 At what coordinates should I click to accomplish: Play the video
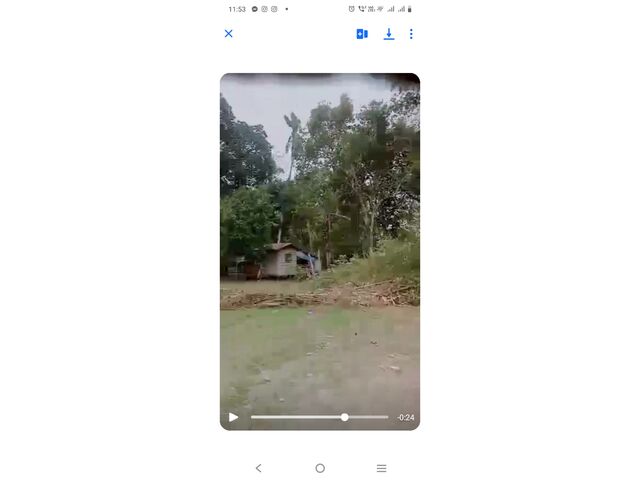(x=234, y=417)
